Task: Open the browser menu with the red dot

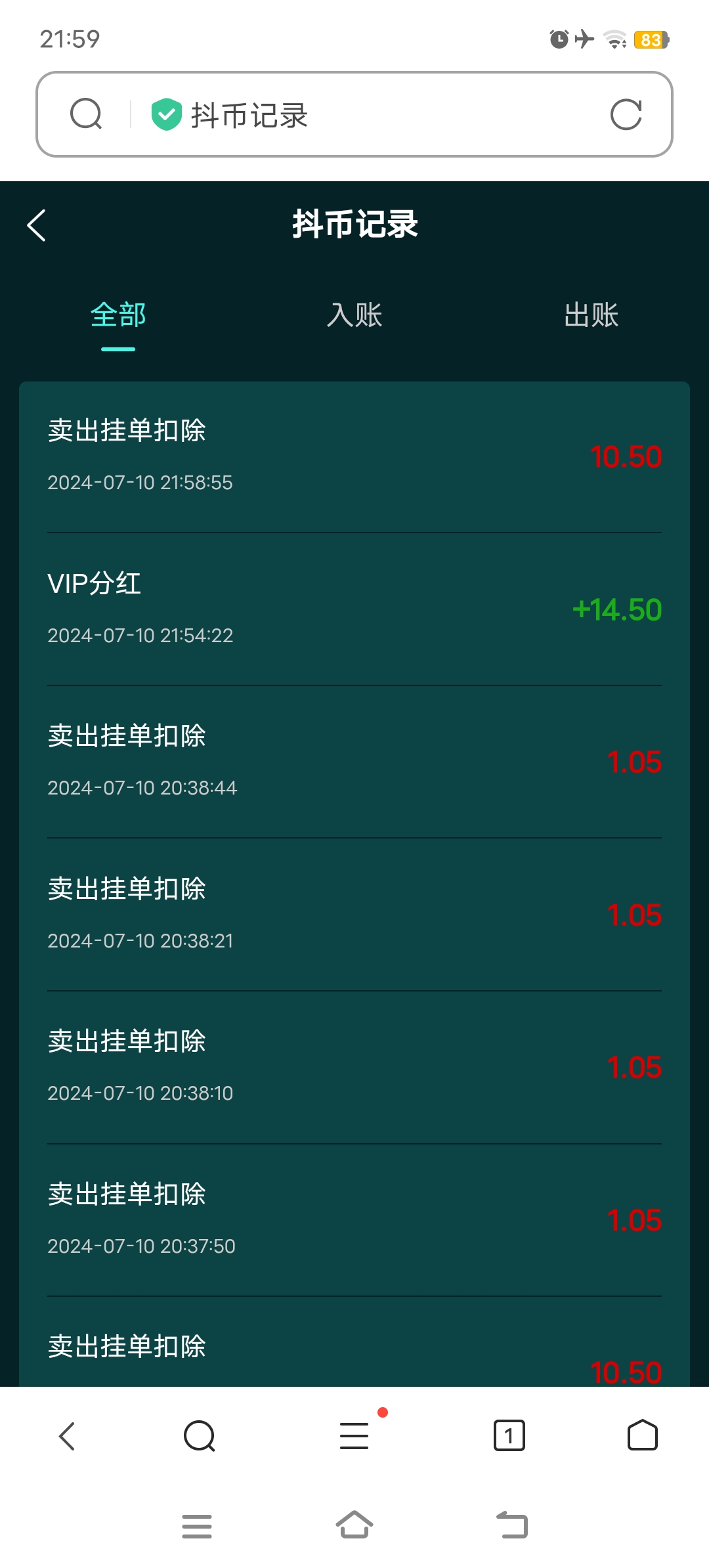Action: 354,1435
